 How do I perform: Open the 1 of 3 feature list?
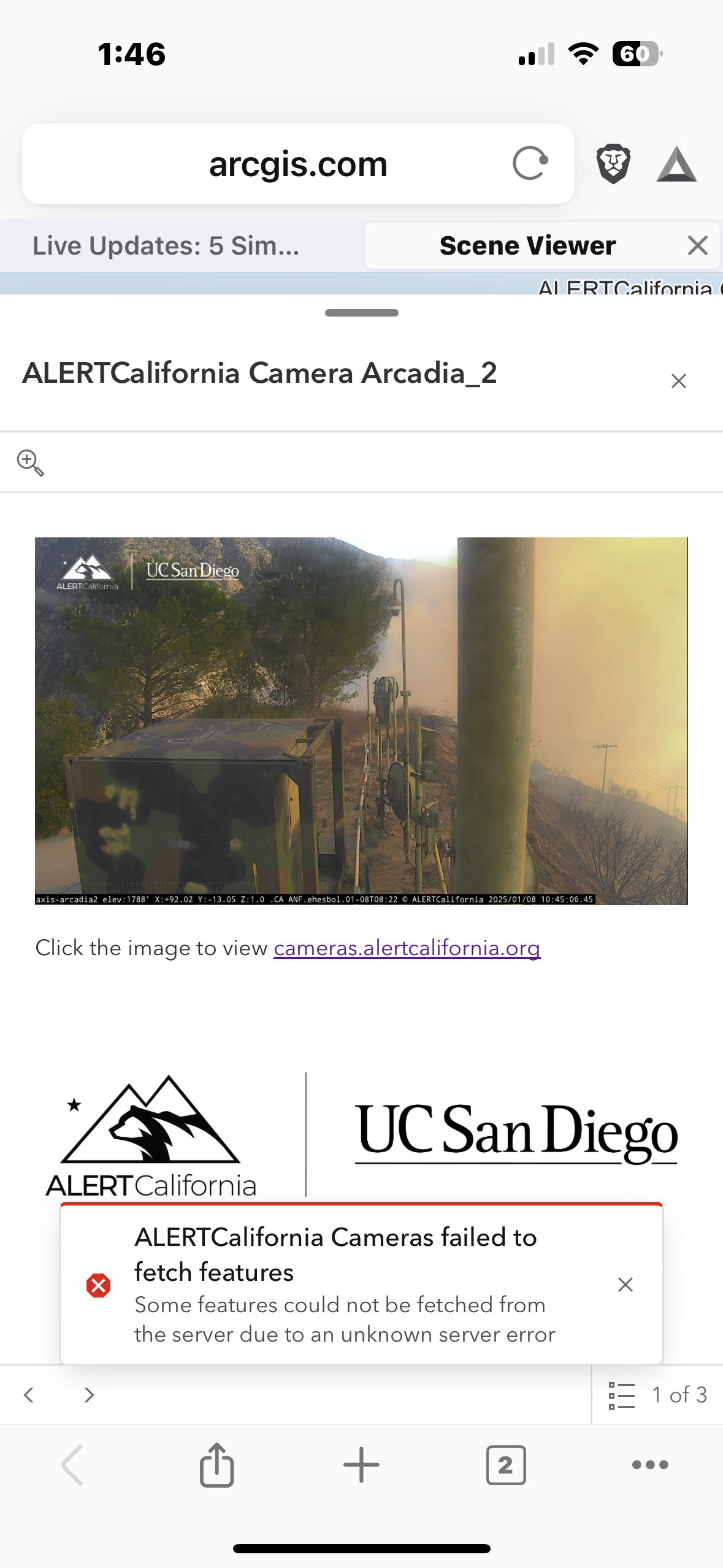pyautogui.click(x=657, y=1395)
